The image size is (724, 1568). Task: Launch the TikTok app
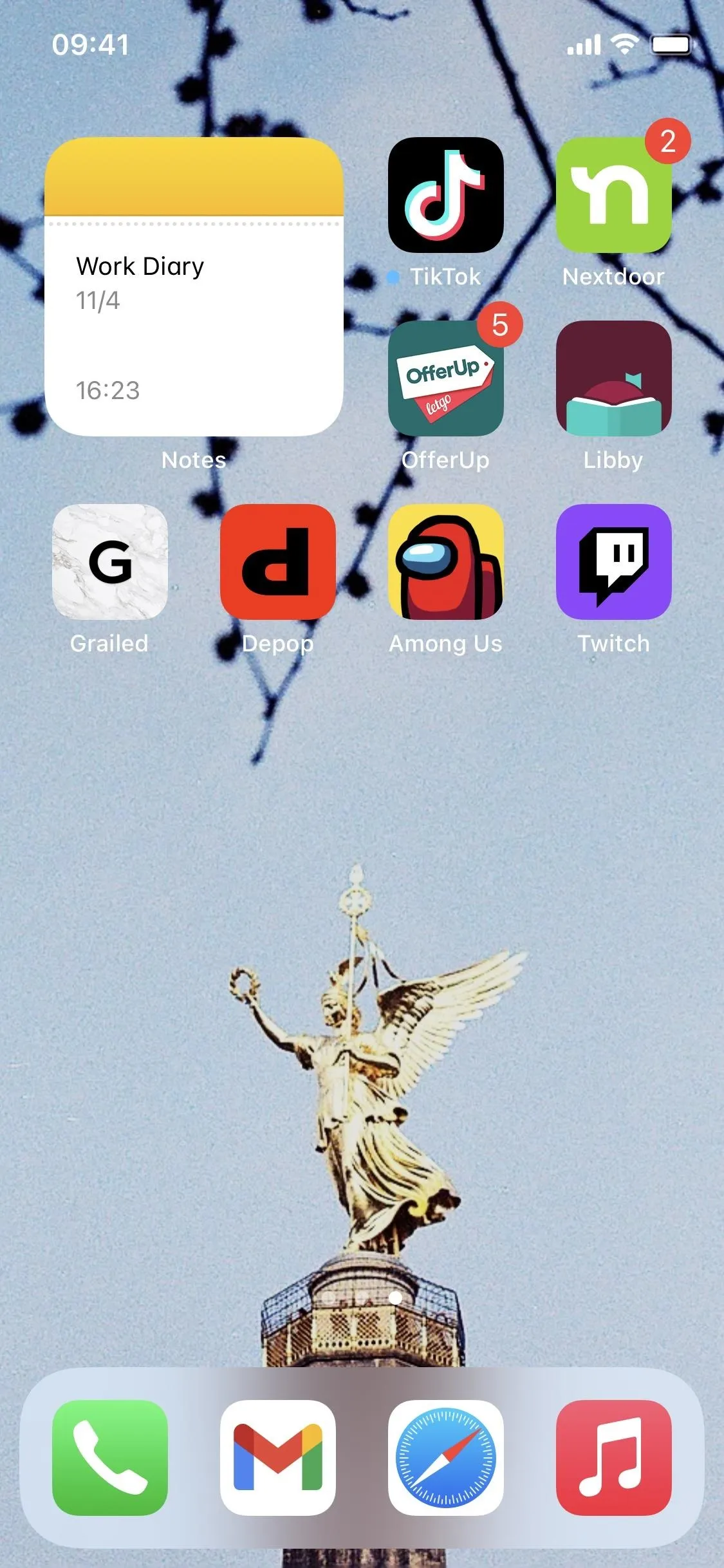click(x=445, y=194)
